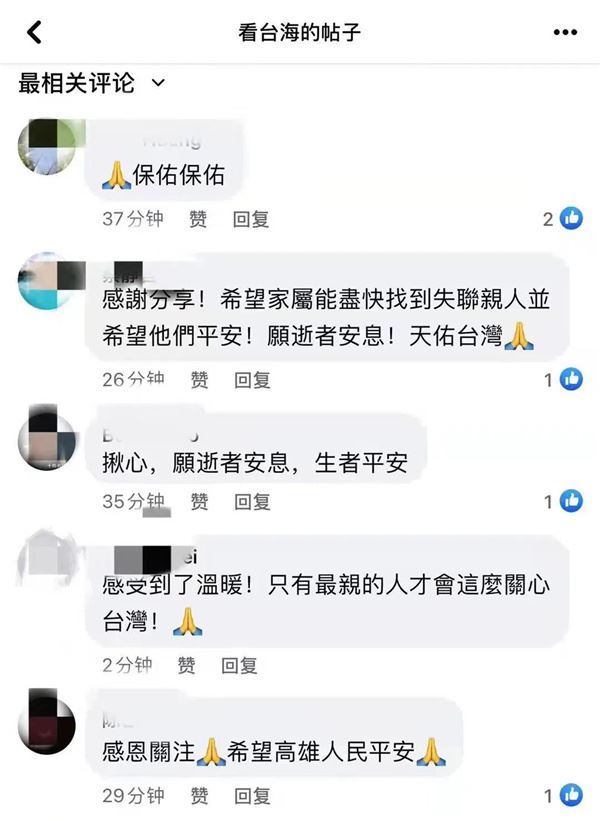Reply to the 感謝分享 comment
The width and height of the screenshot is (600, 821).
click(x=252, y=380)
